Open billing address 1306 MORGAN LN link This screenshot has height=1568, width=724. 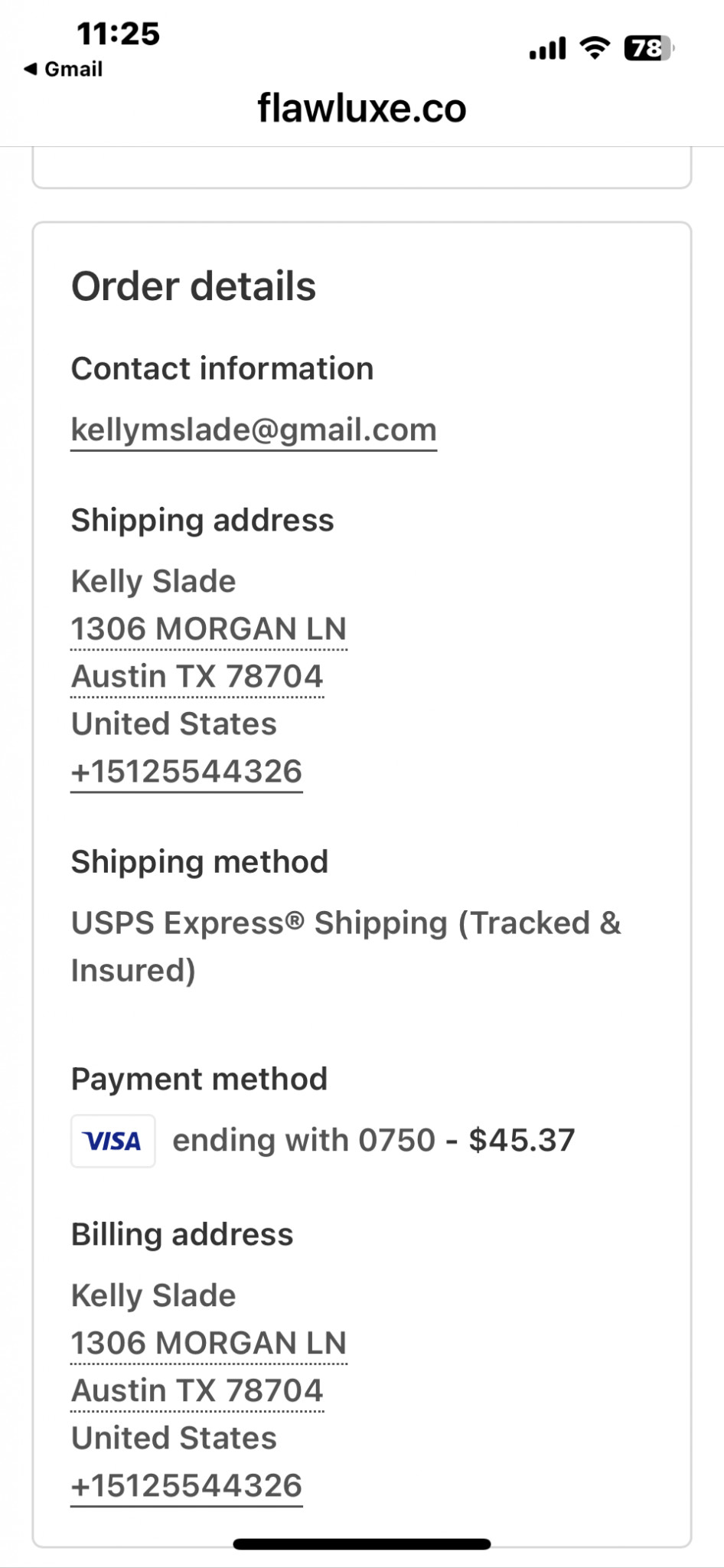click(x=208, y=1344)
